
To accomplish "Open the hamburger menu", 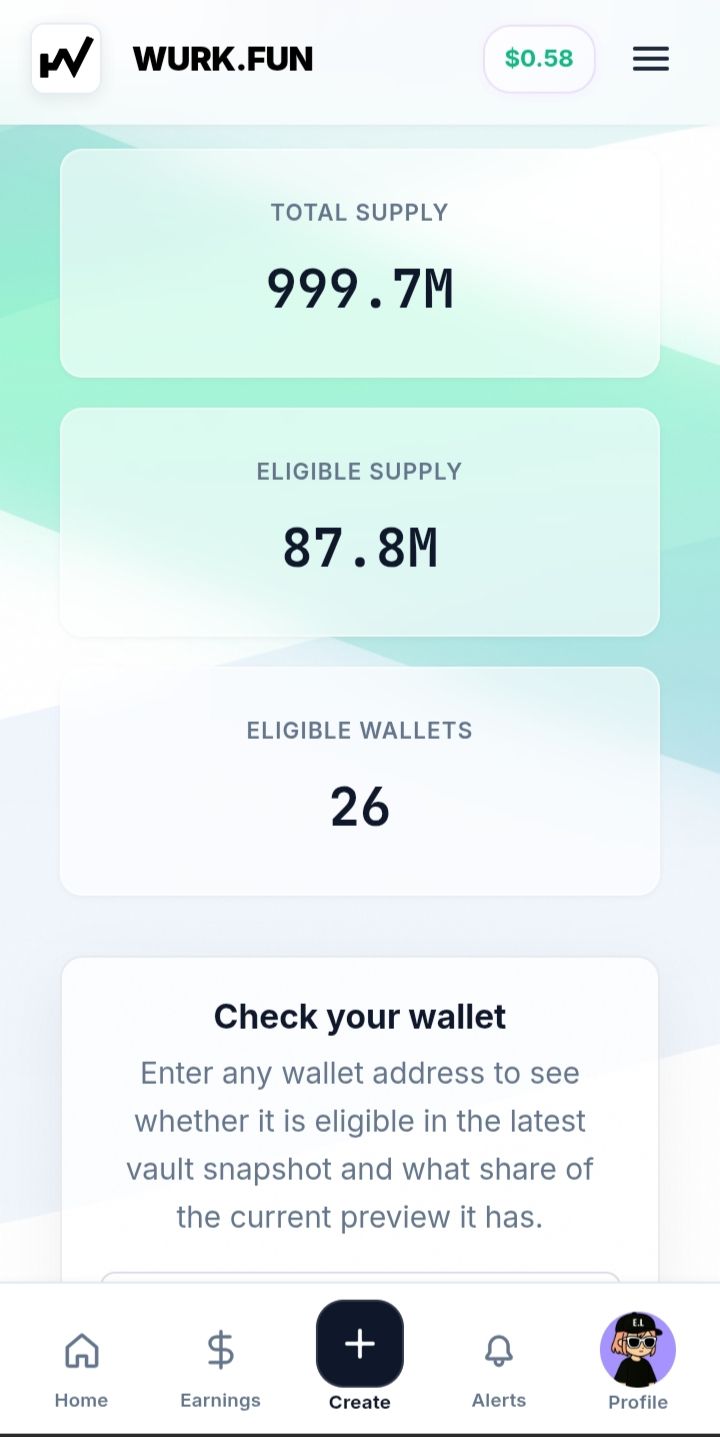I will (650, 59).
